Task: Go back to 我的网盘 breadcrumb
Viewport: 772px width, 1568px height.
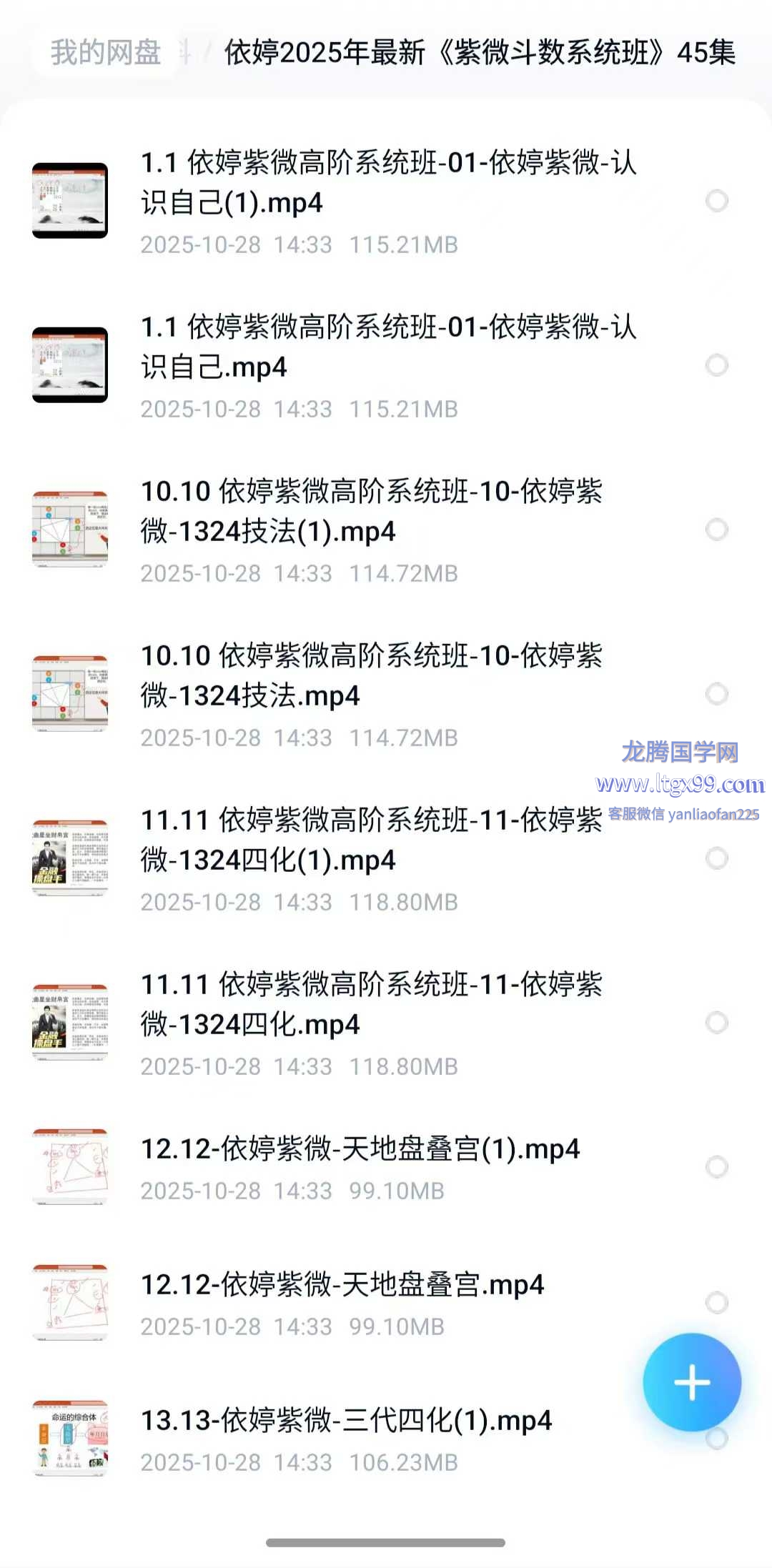Action: coord(106,53)
